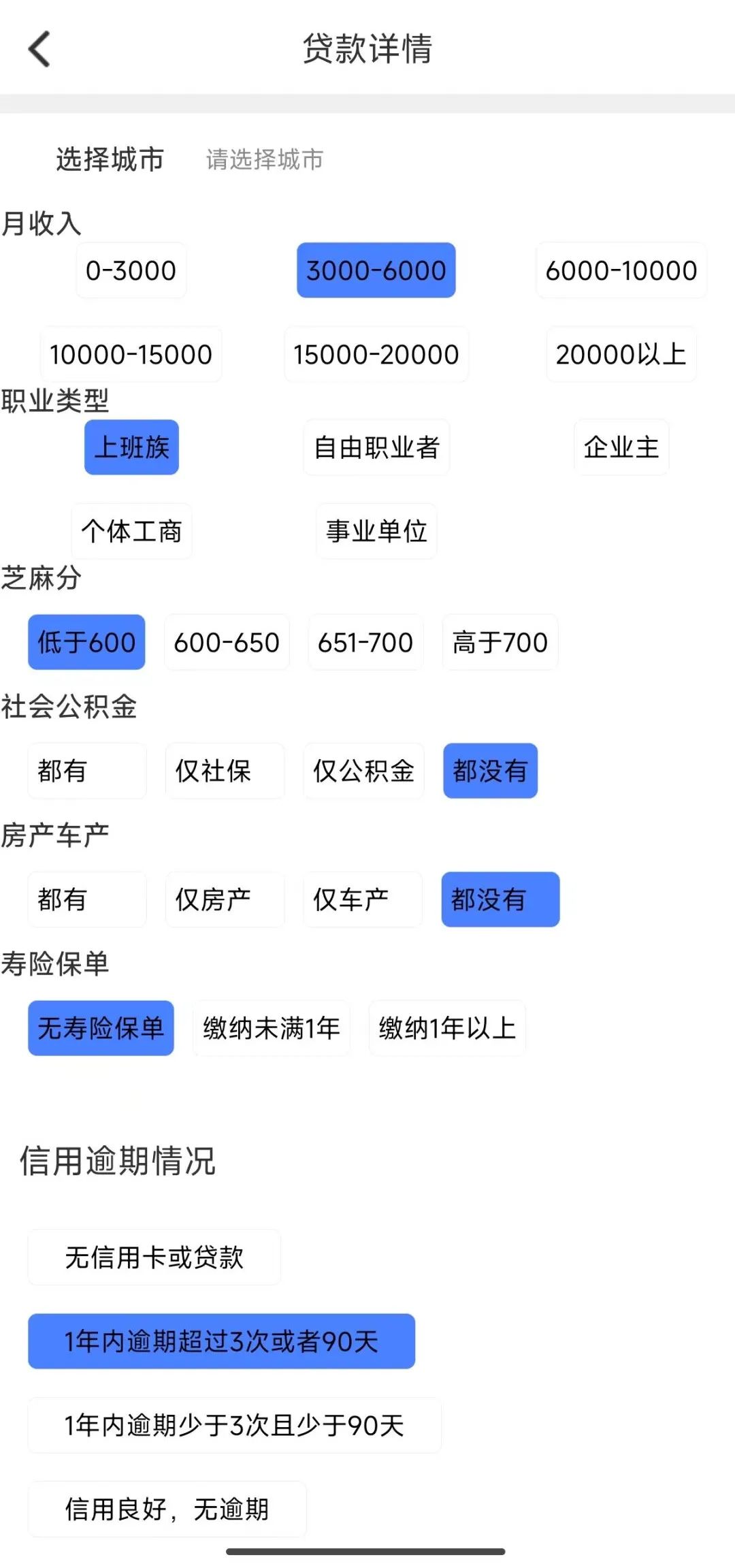Image resolution: width=735 pixels, height=1568 pixels.
Task: Choose 仅公积金 under 社会公积金
Action: click(363, 771)
